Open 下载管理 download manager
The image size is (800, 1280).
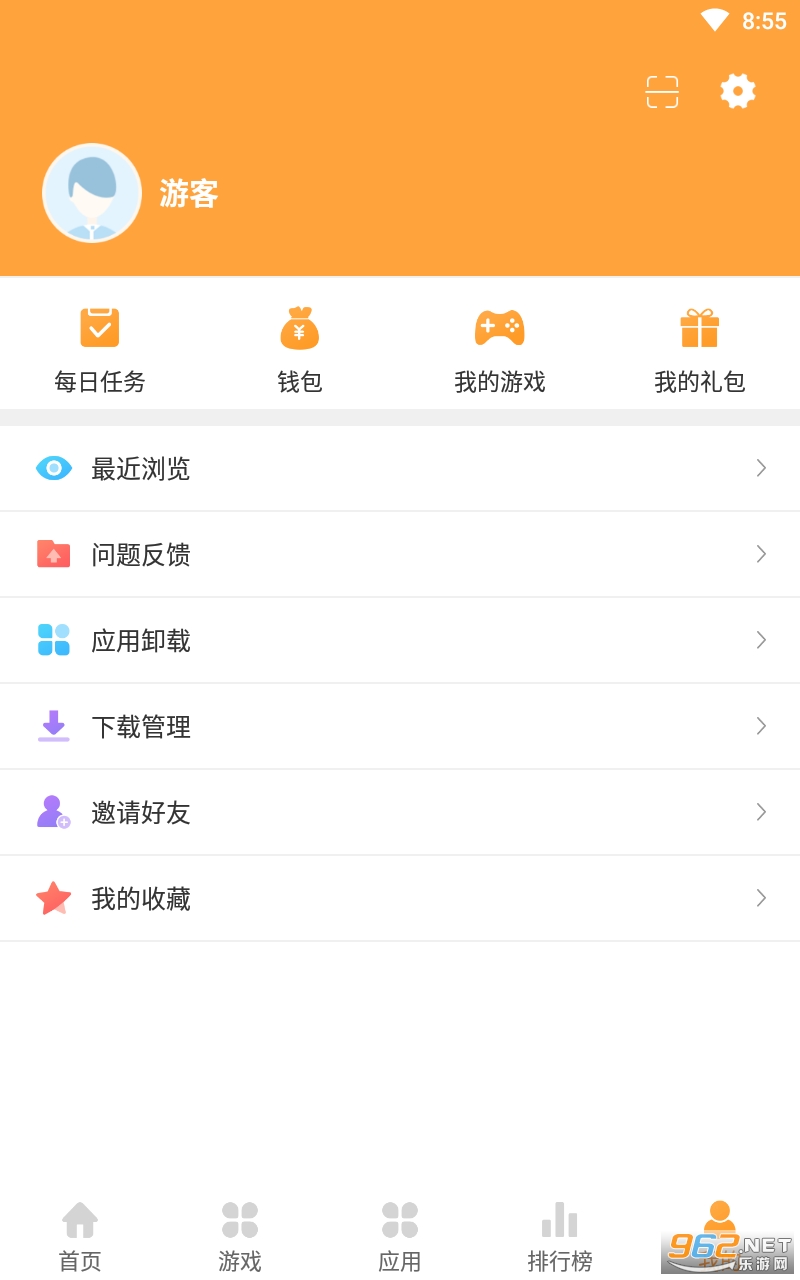(400, 726)
